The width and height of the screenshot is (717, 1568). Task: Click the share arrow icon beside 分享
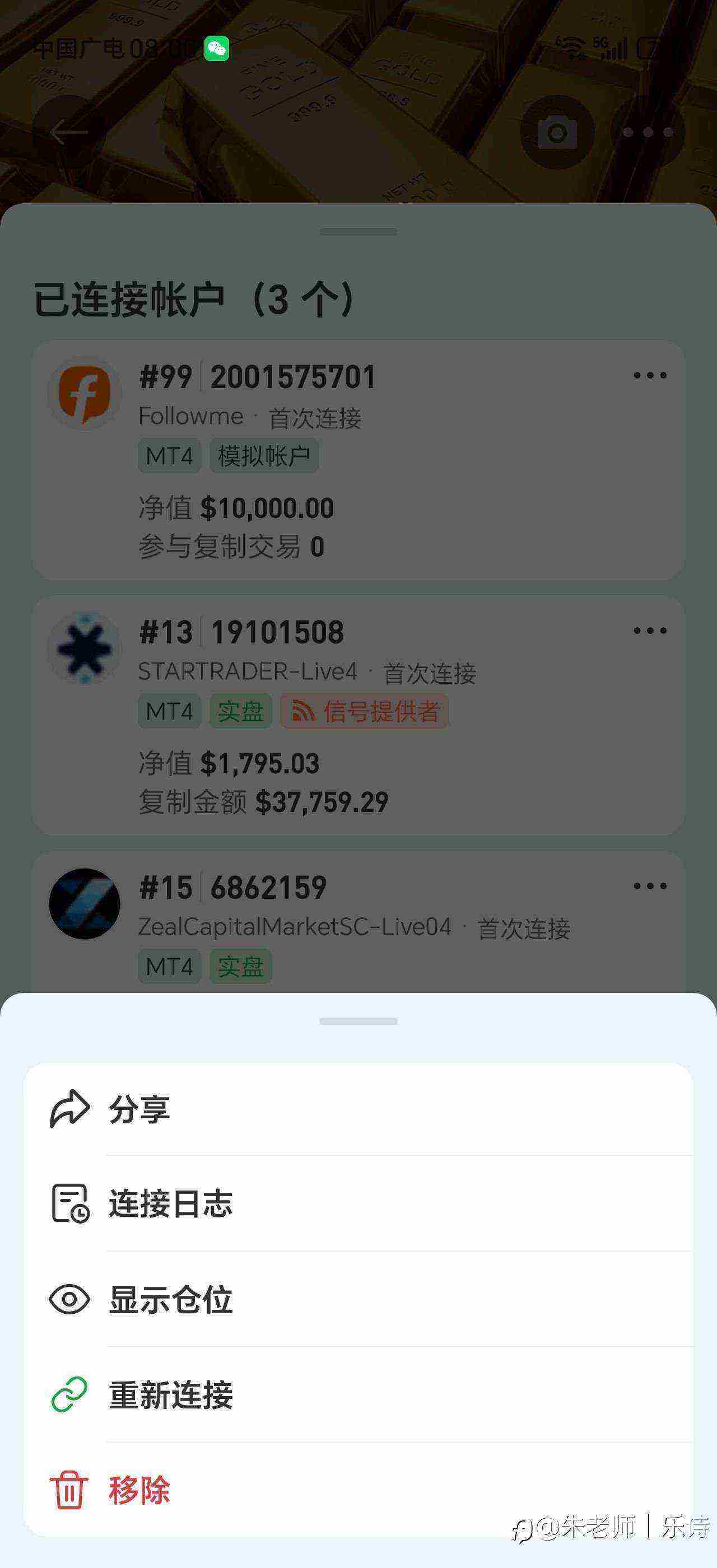click(71, 1108)
